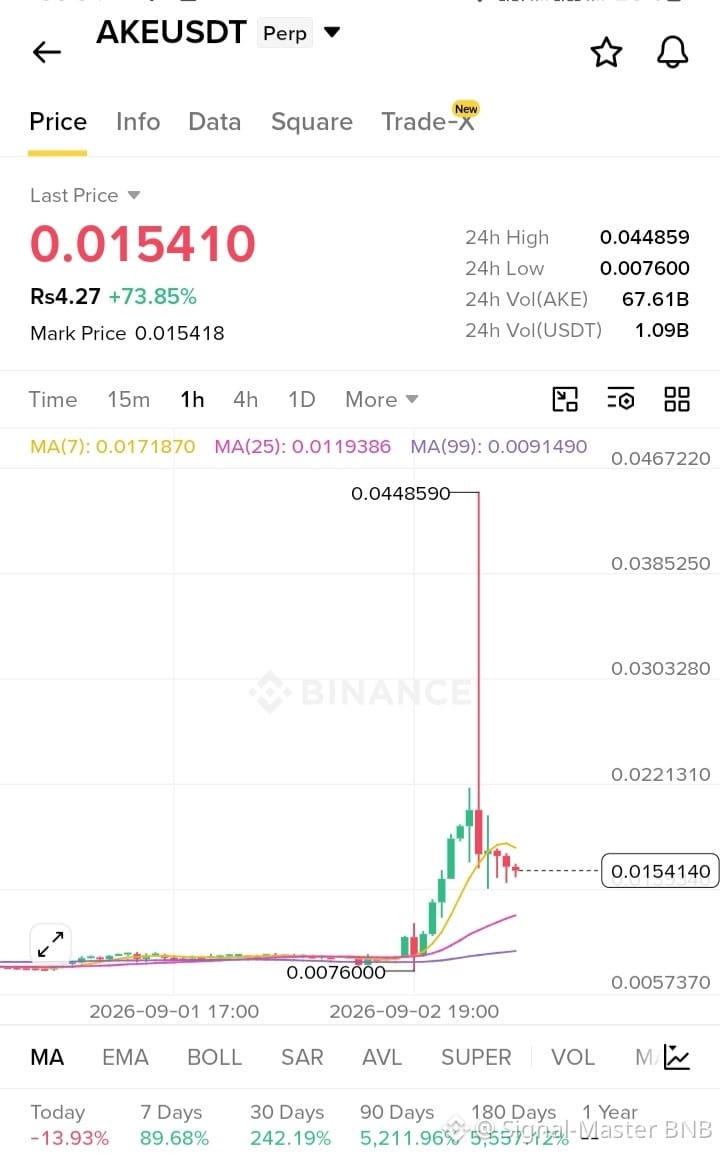
Task: Open the Trade-X tab
Action: coord(428,121)
